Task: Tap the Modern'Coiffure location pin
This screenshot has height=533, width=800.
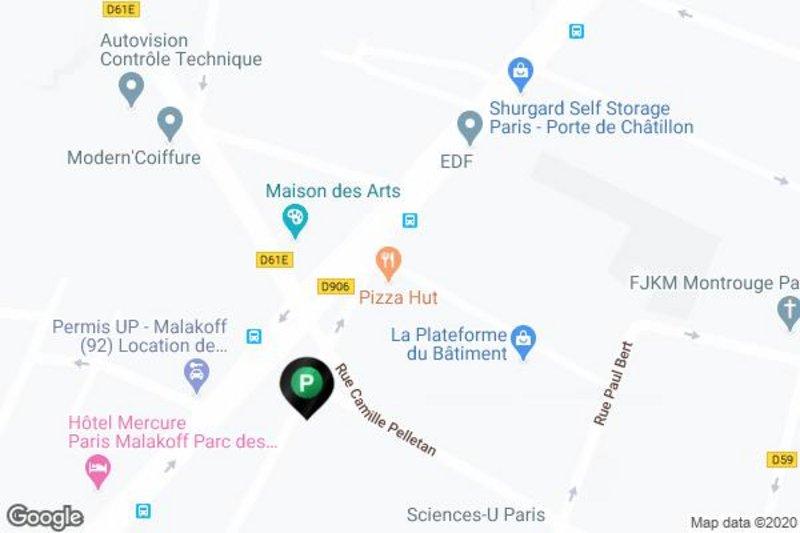Action: pos(170,124)
